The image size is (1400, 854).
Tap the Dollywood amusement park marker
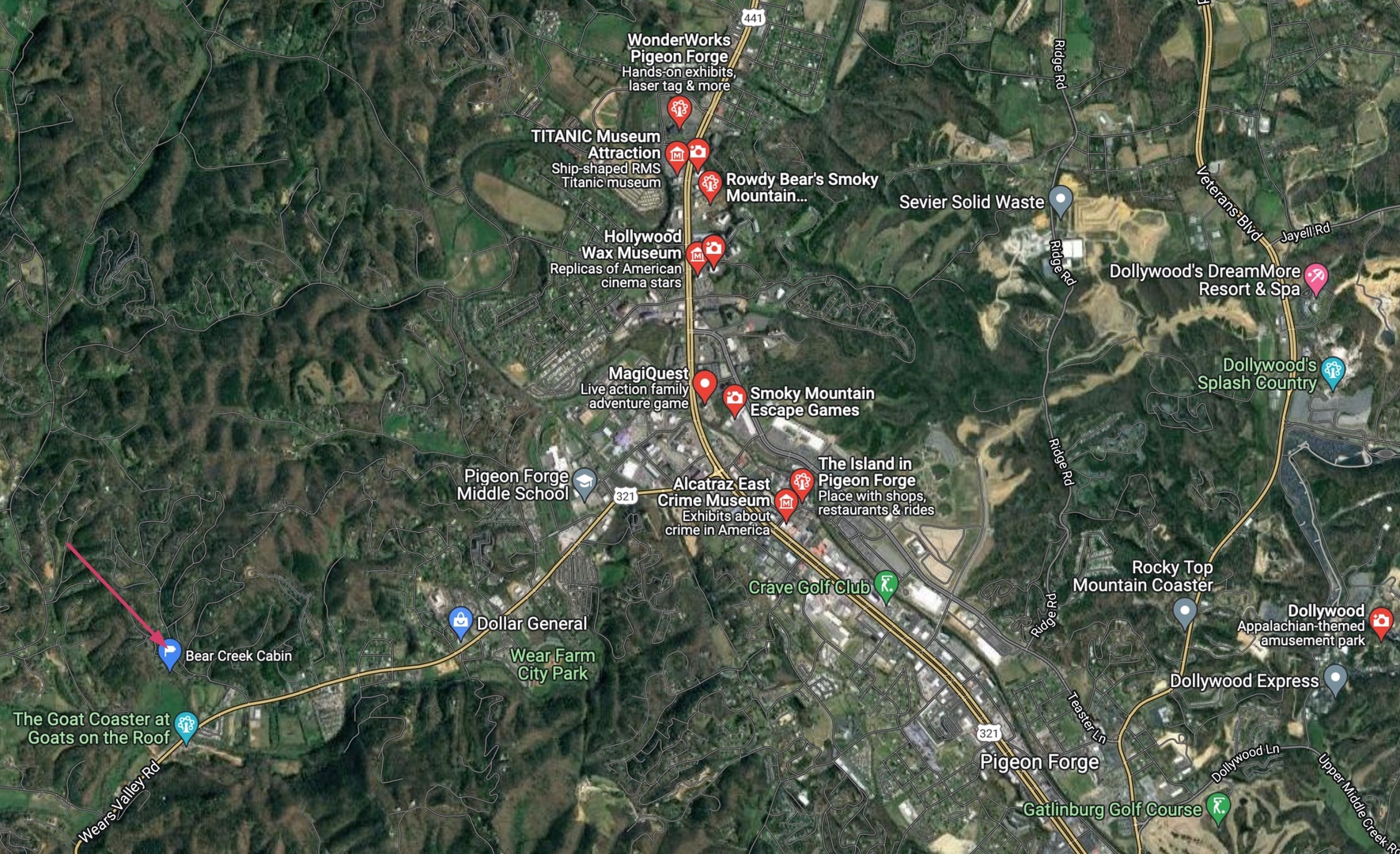pyautogui.click(x=1381, y=622)
